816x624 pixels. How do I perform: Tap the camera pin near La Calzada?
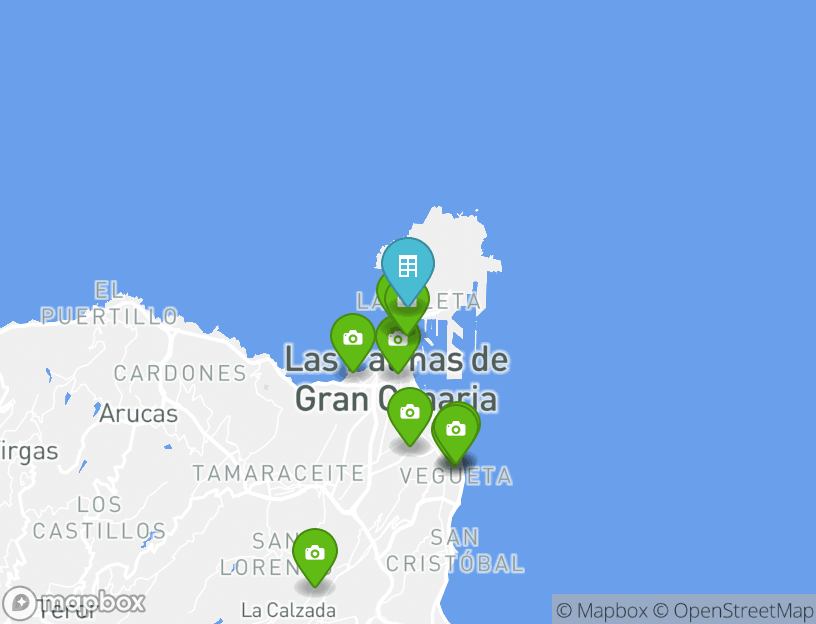pos(315,553)
